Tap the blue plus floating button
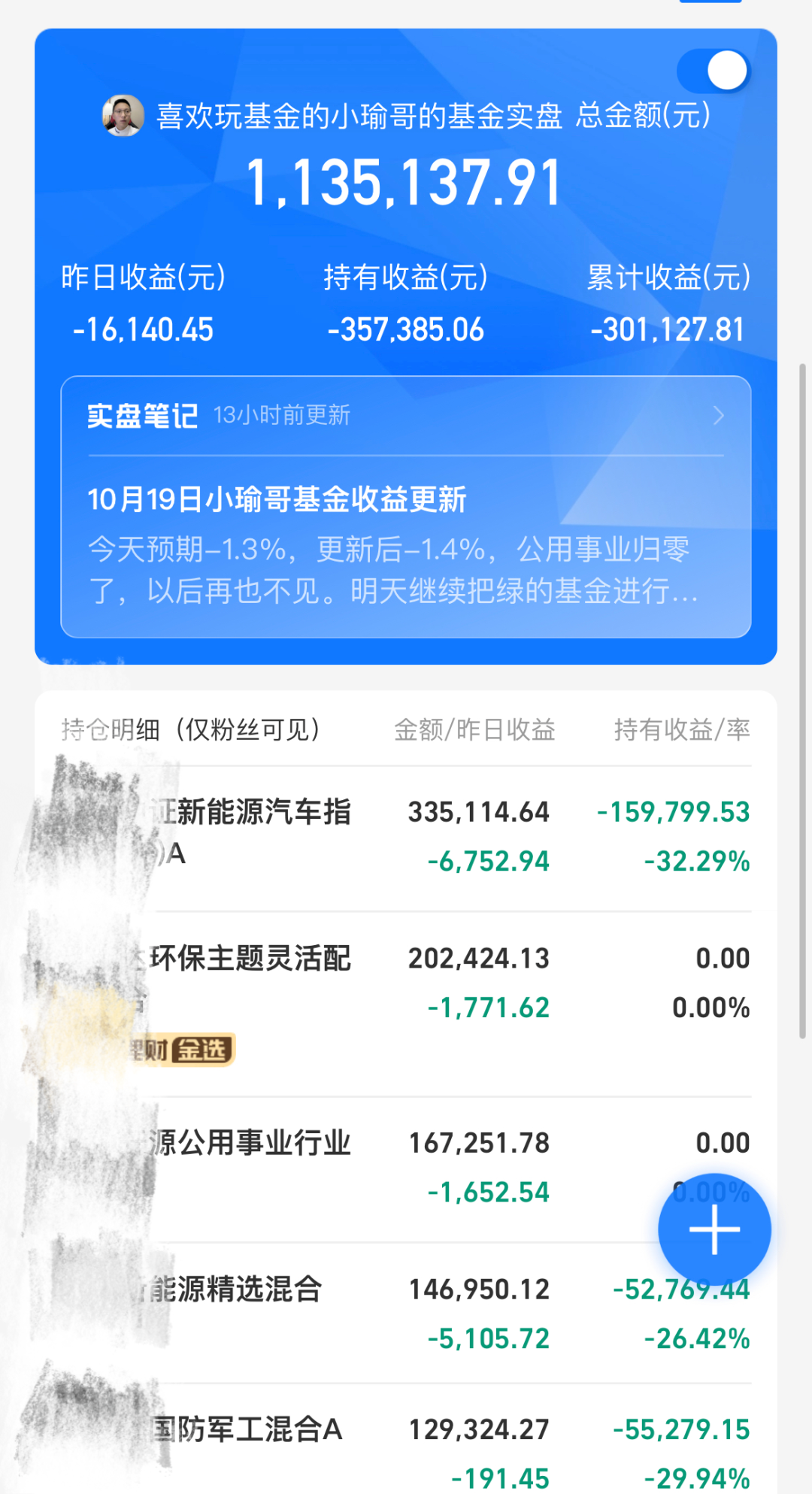This screenshot has height=1494, width=812. (714, 1230)
